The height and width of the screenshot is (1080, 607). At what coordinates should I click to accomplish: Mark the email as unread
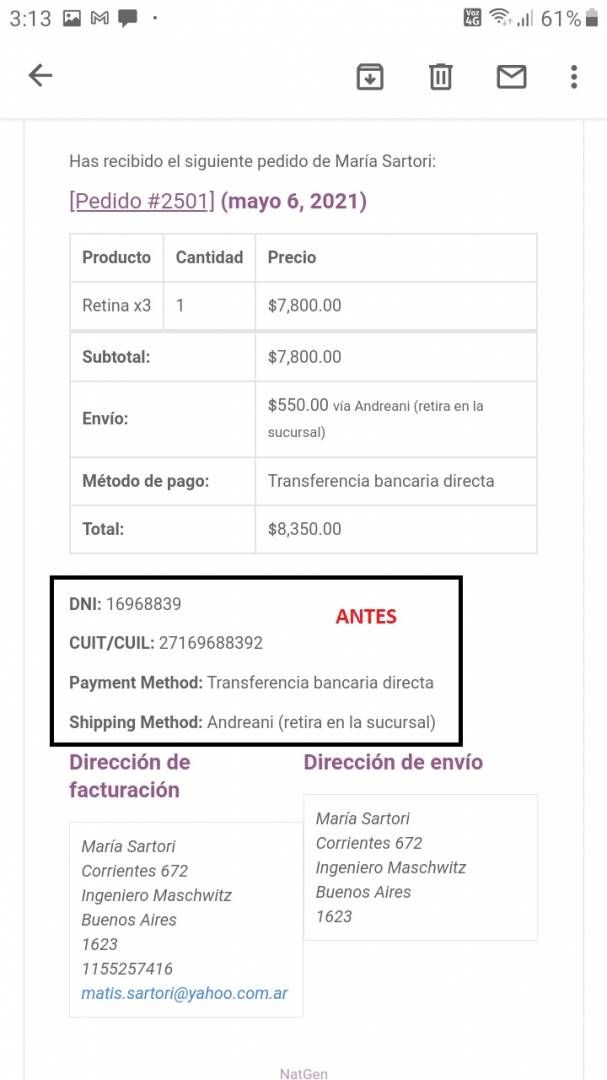coord(511,76)
